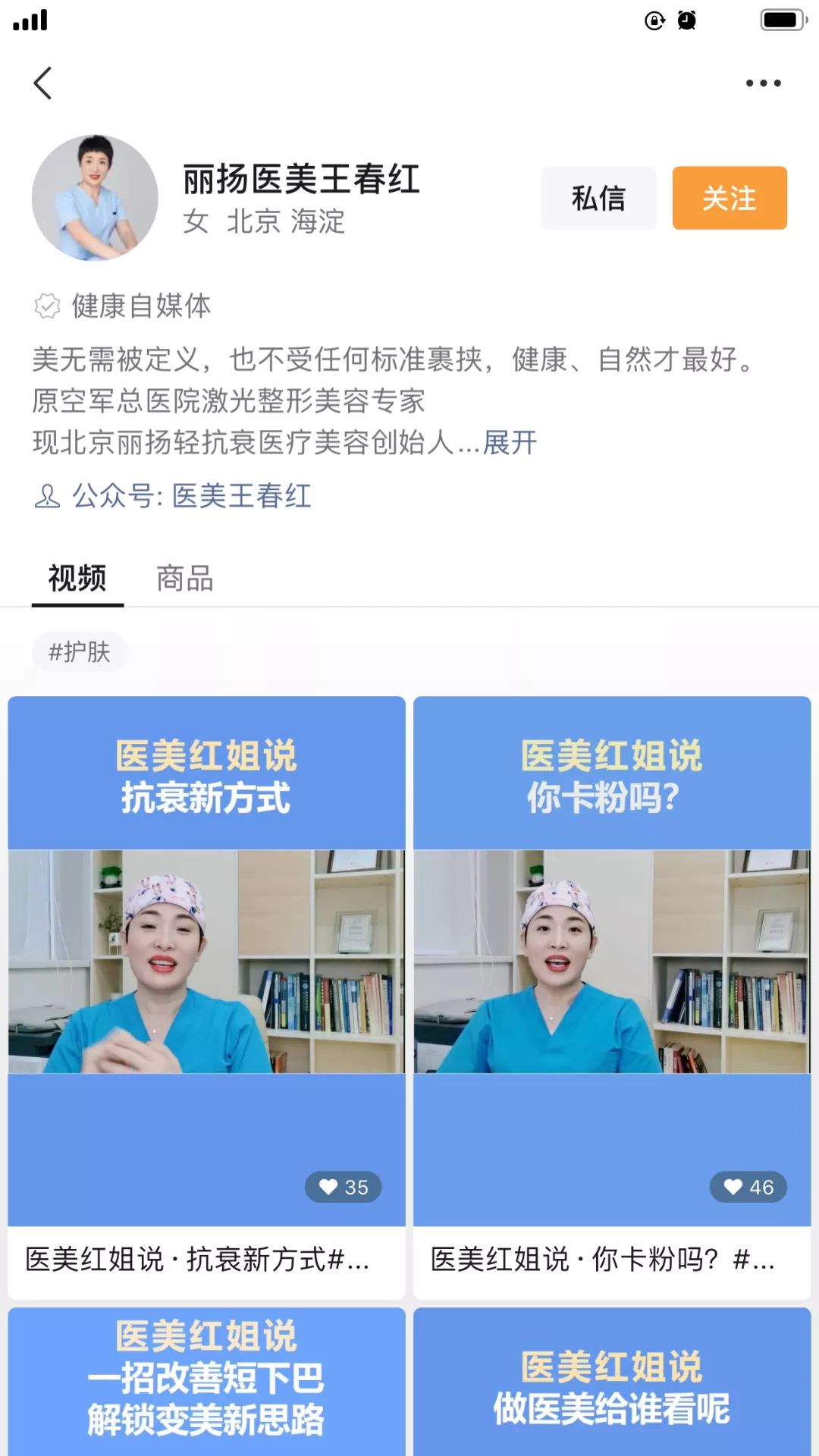Open the three-dot overflow menu

(x=762, y=83)
